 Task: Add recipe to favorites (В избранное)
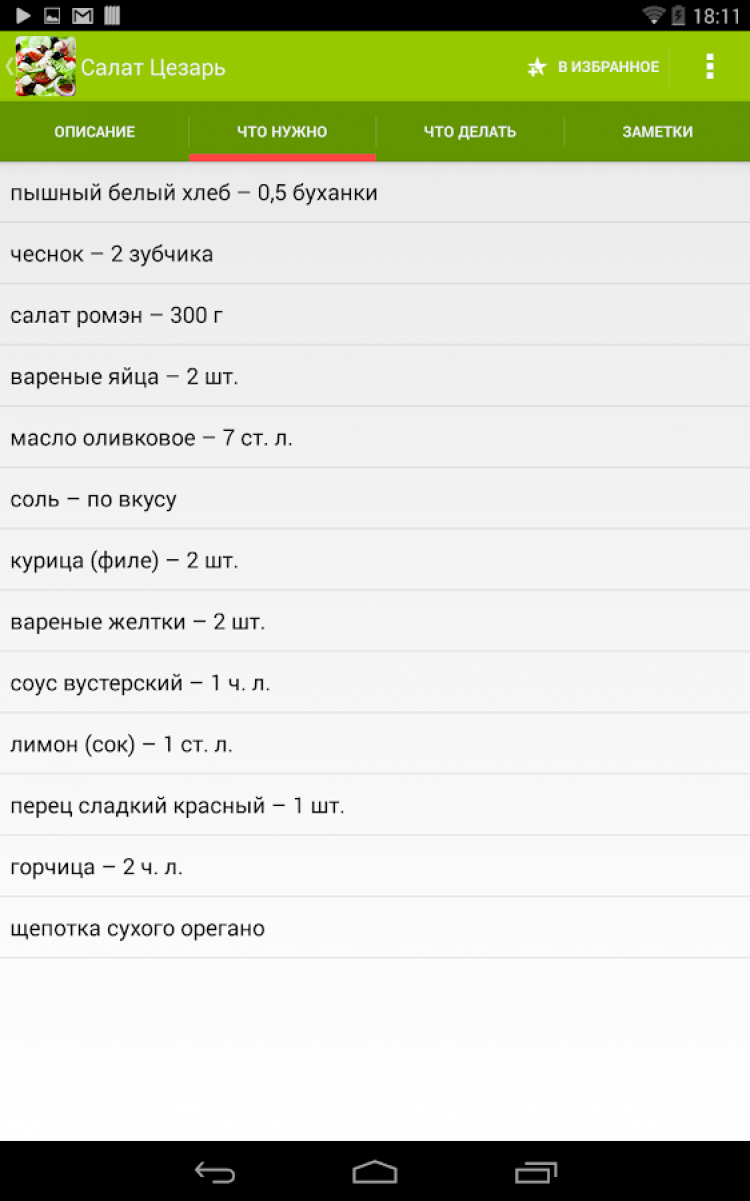pos(593,67)
